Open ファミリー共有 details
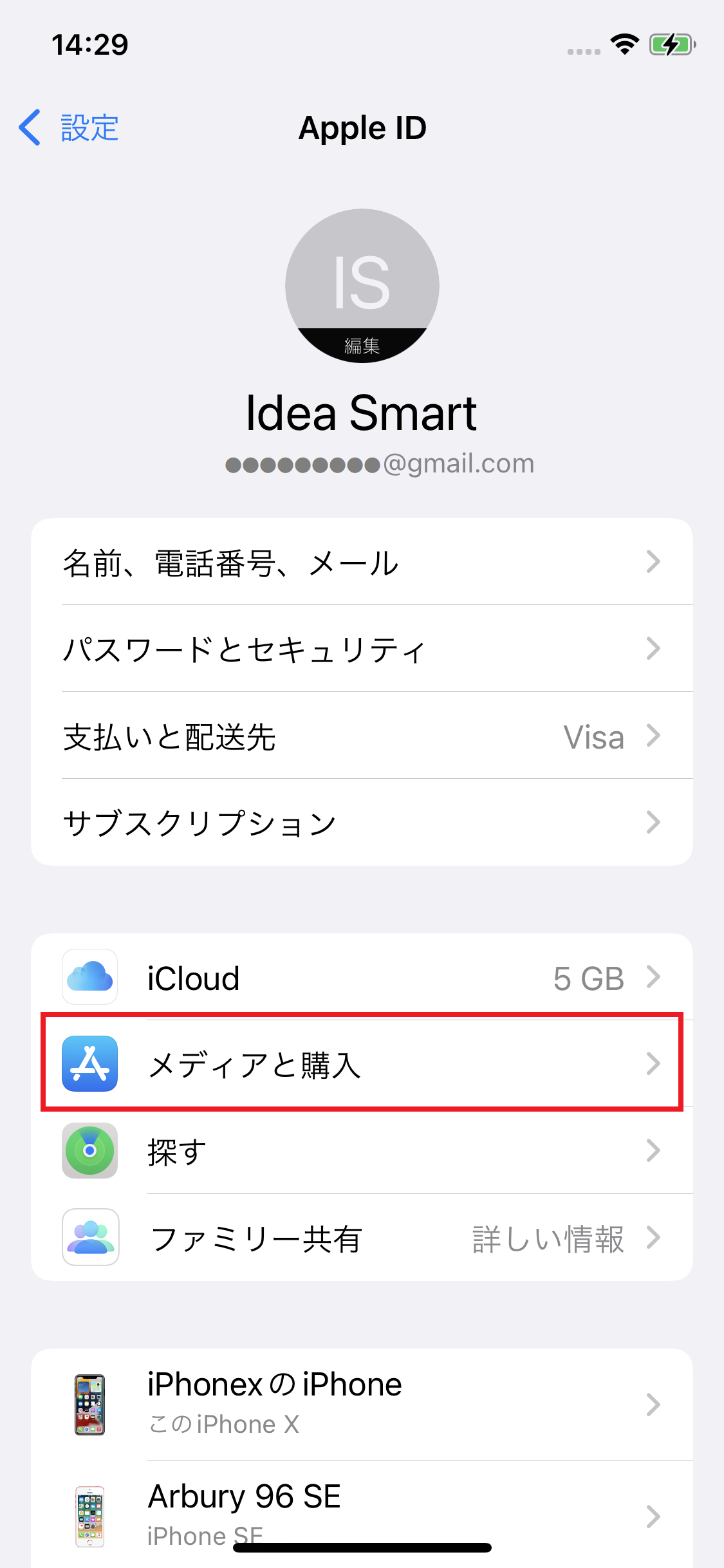Viewport: 724px width, 1568px height. [x=362, y=1238]
